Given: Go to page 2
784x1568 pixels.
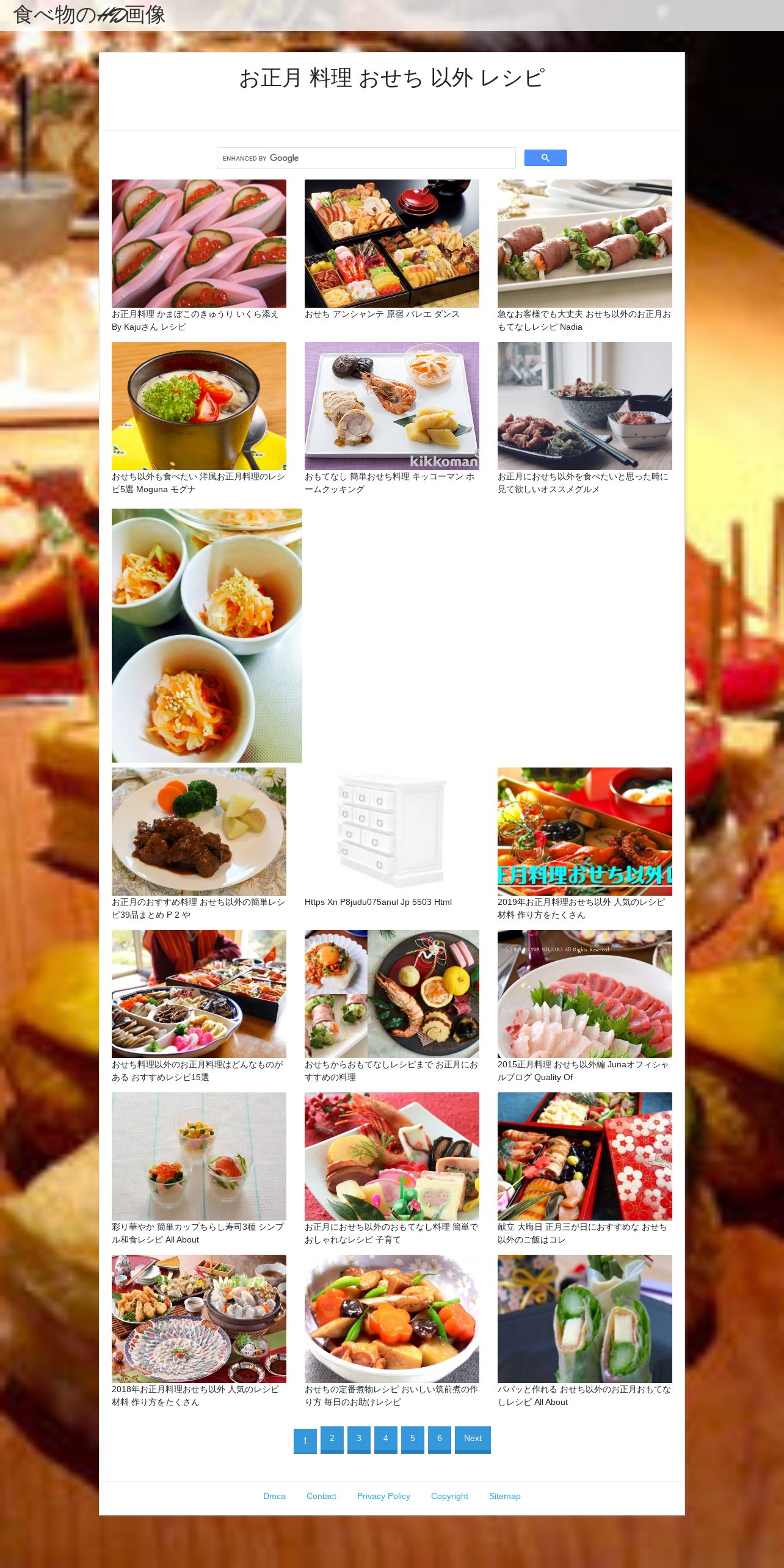Looking at the screenshot, I should [x=332, y=1439].
